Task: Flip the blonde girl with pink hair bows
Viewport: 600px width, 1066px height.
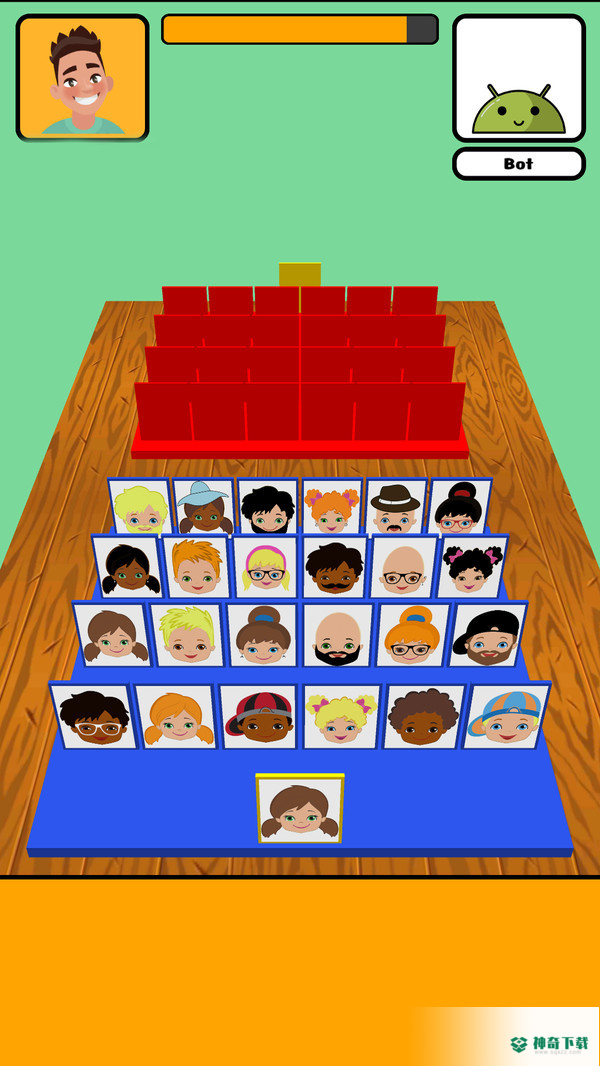Action: click(x=341, y=716)
